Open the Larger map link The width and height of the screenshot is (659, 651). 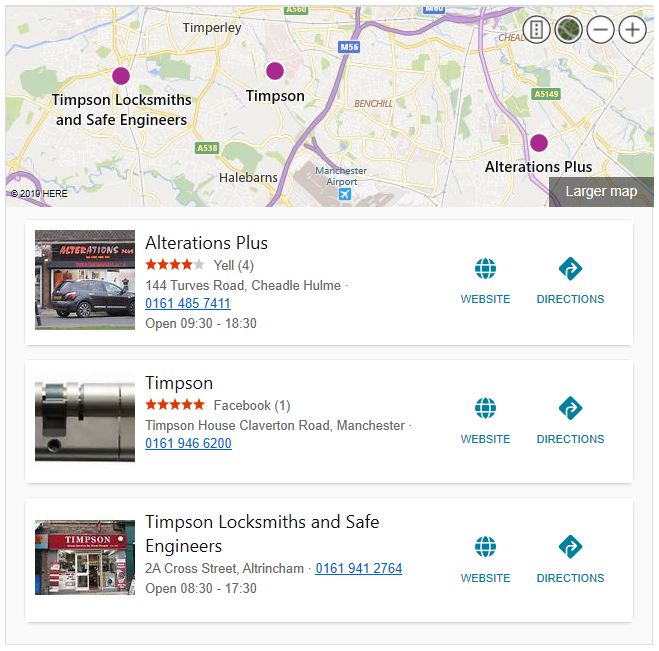(x=601, y=191)
